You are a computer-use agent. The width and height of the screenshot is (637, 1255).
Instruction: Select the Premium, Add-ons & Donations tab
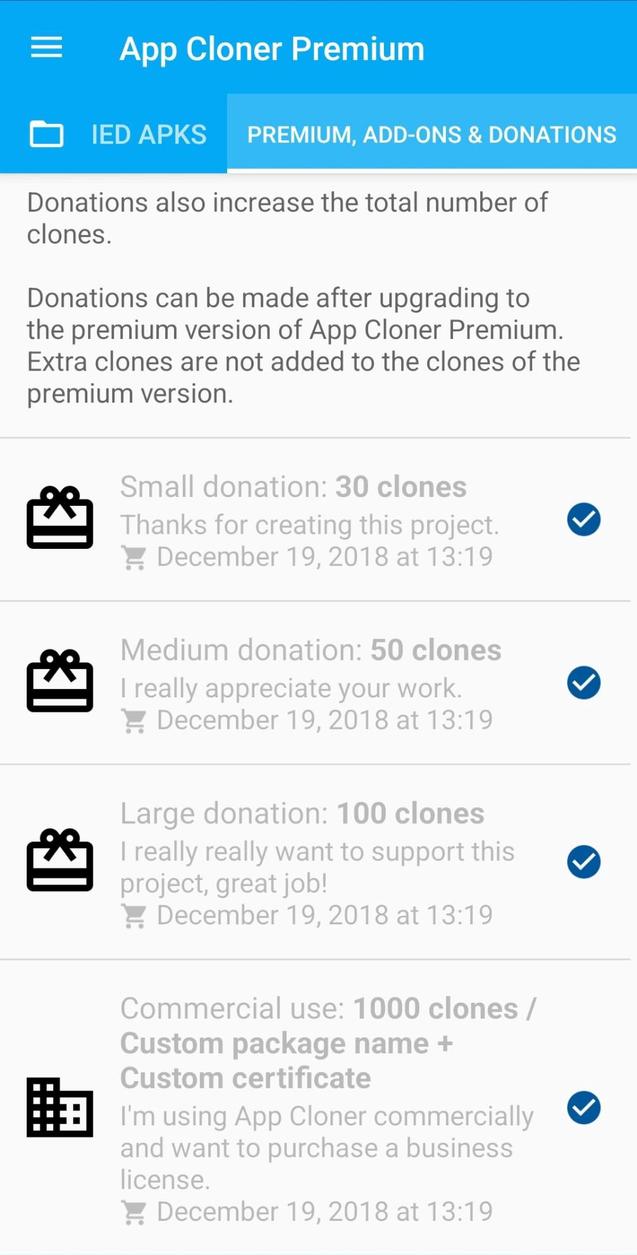(432, 134)
